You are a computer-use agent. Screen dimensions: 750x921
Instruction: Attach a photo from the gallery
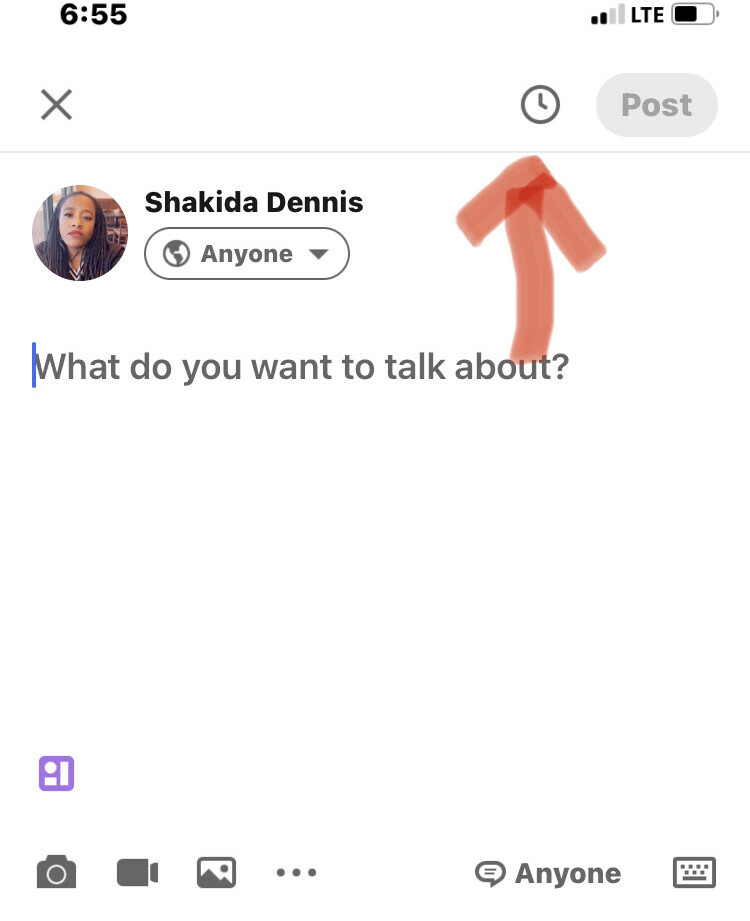pos(217,872)
